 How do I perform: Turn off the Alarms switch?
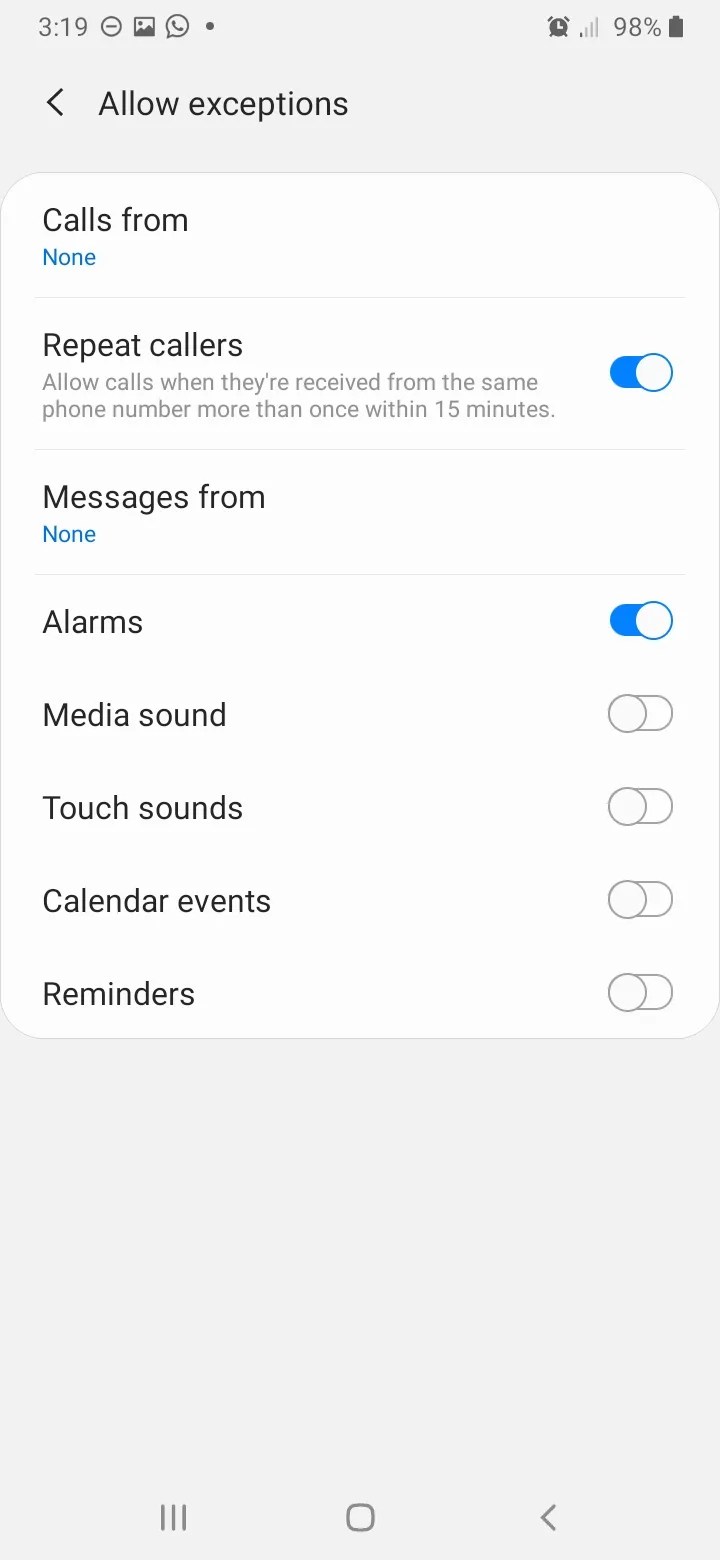640,620
